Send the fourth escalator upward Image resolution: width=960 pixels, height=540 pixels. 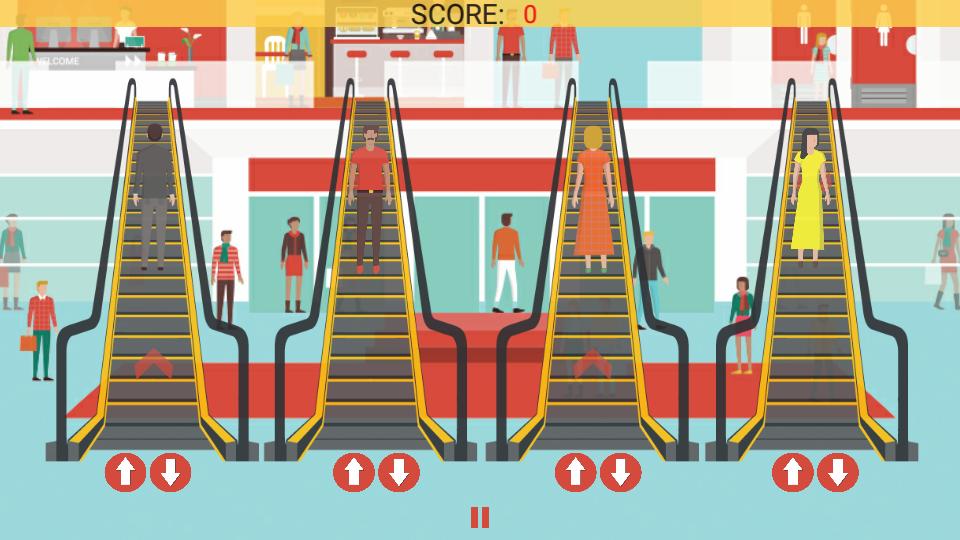[793, 471]
